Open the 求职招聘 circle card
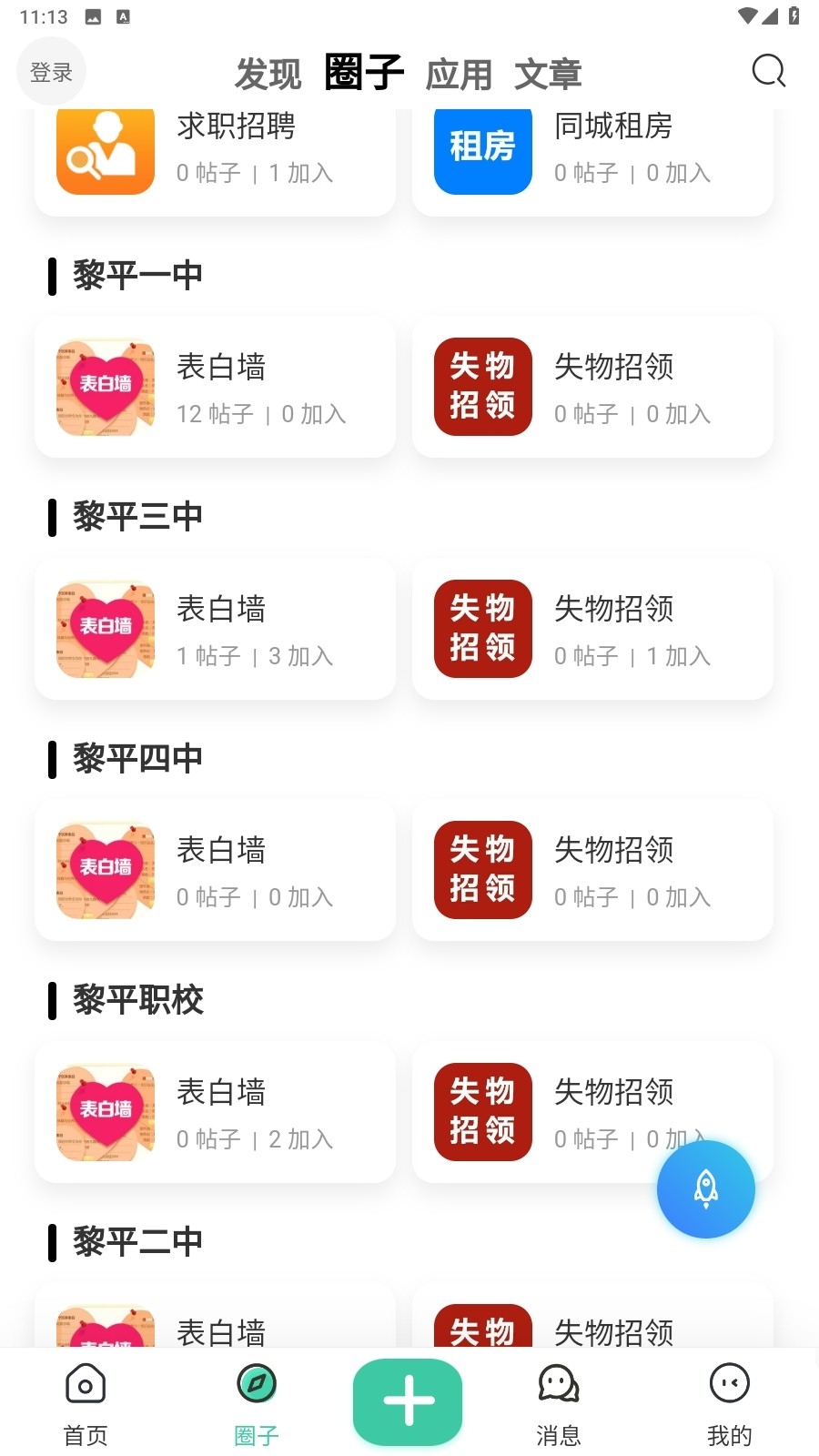Image resolution: width=819 pixels, height=1456 pixels. click(215, 157)
